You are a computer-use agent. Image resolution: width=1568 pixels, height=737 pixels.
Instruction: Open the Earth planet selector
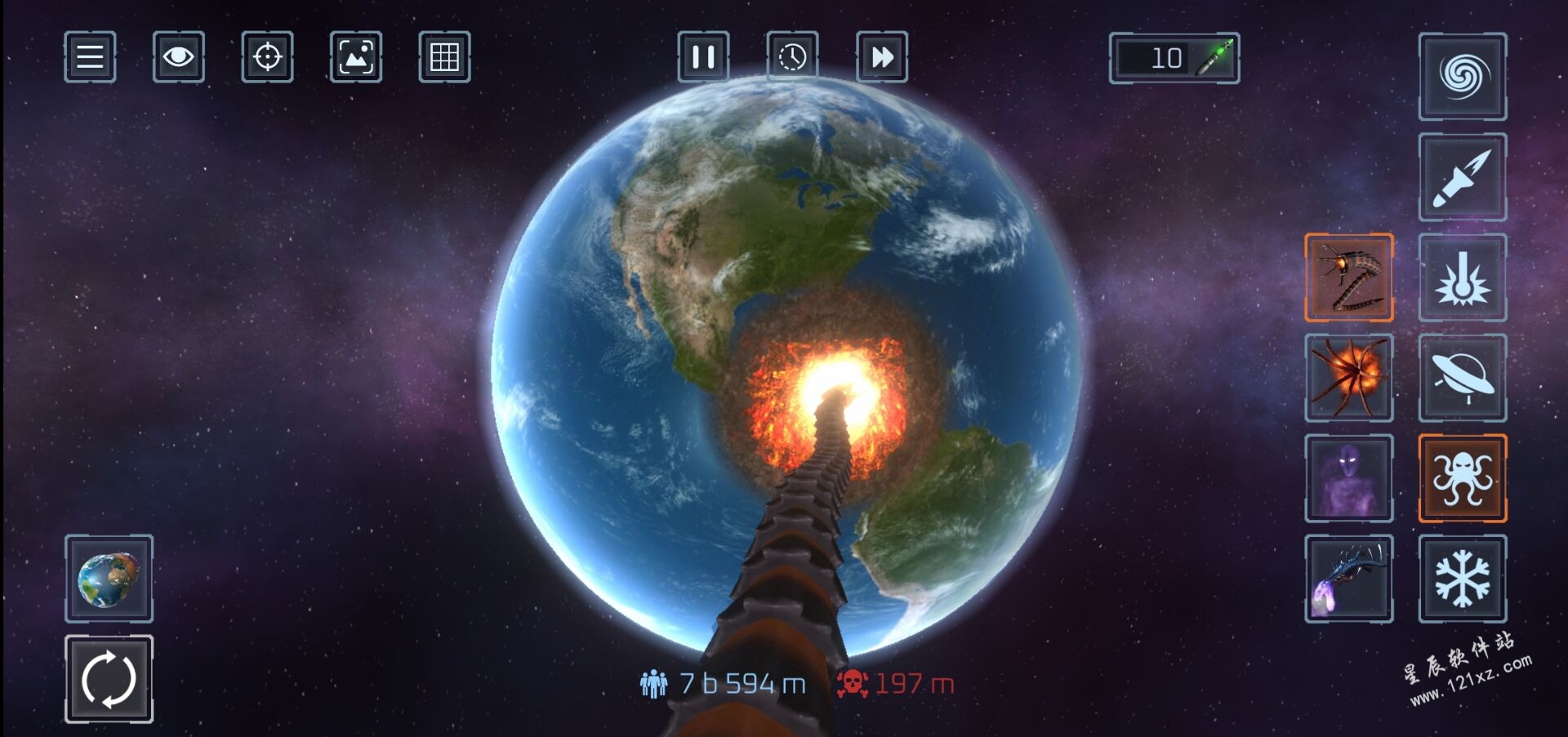[109, 579]
